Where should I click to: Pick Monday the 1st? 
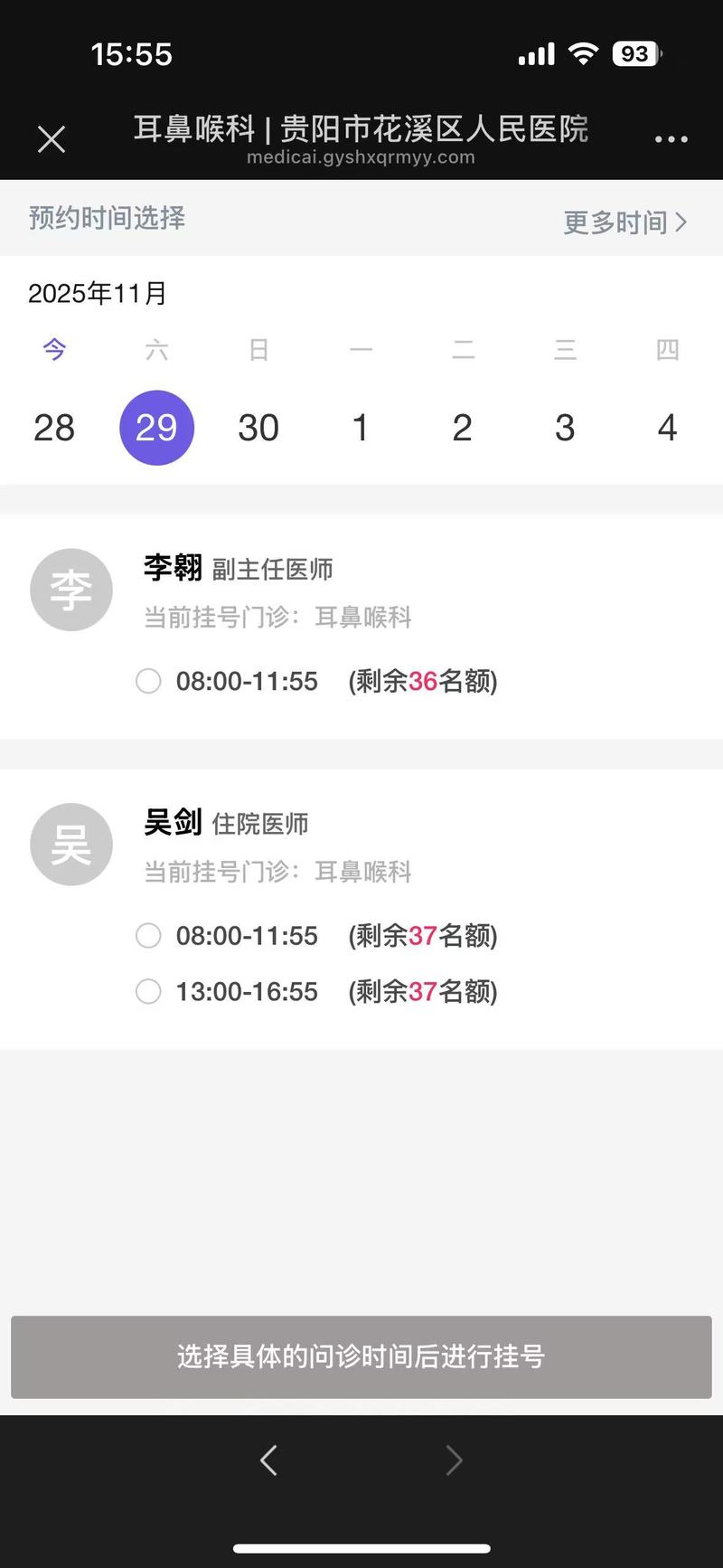[x=361, y=428]
